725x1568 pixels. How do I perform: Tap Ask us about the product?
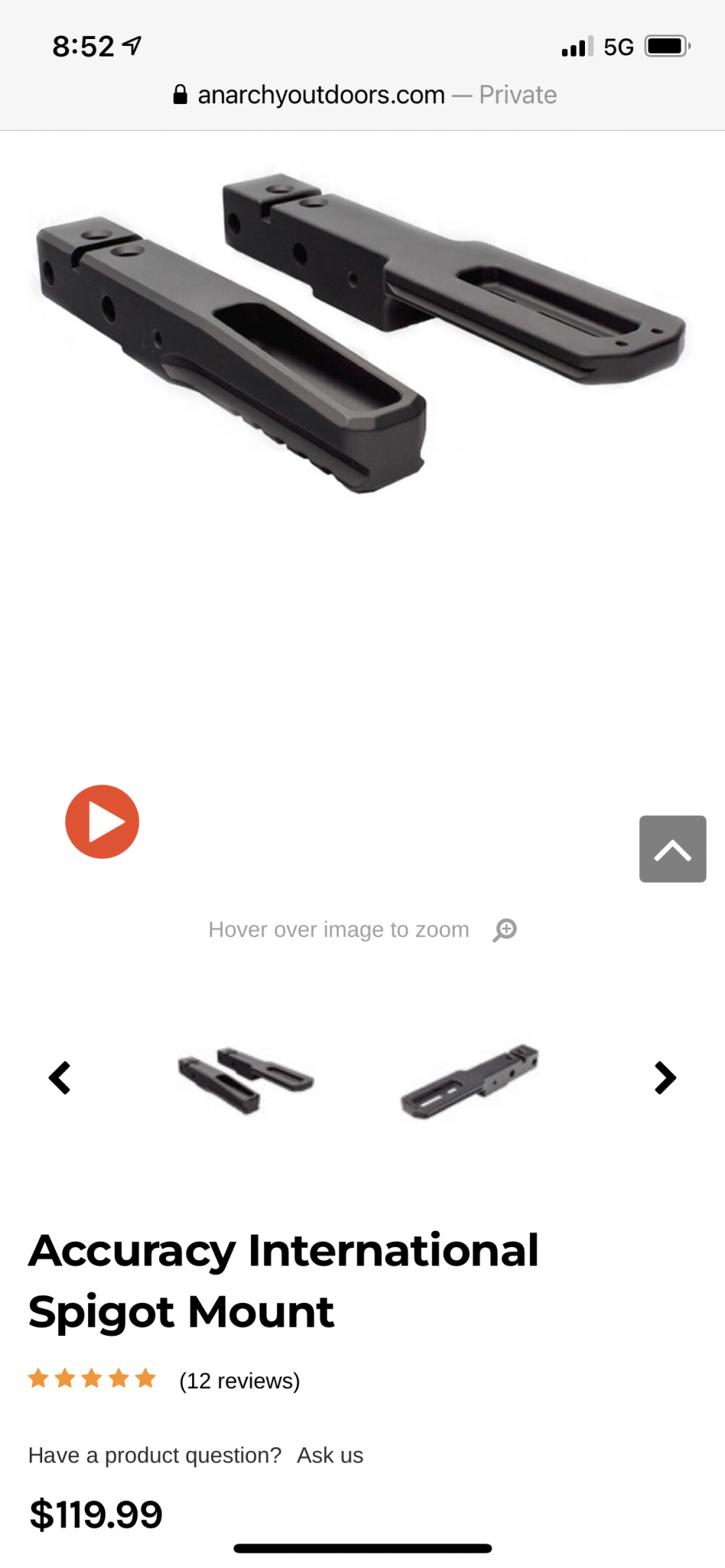tap(330, 1455)
